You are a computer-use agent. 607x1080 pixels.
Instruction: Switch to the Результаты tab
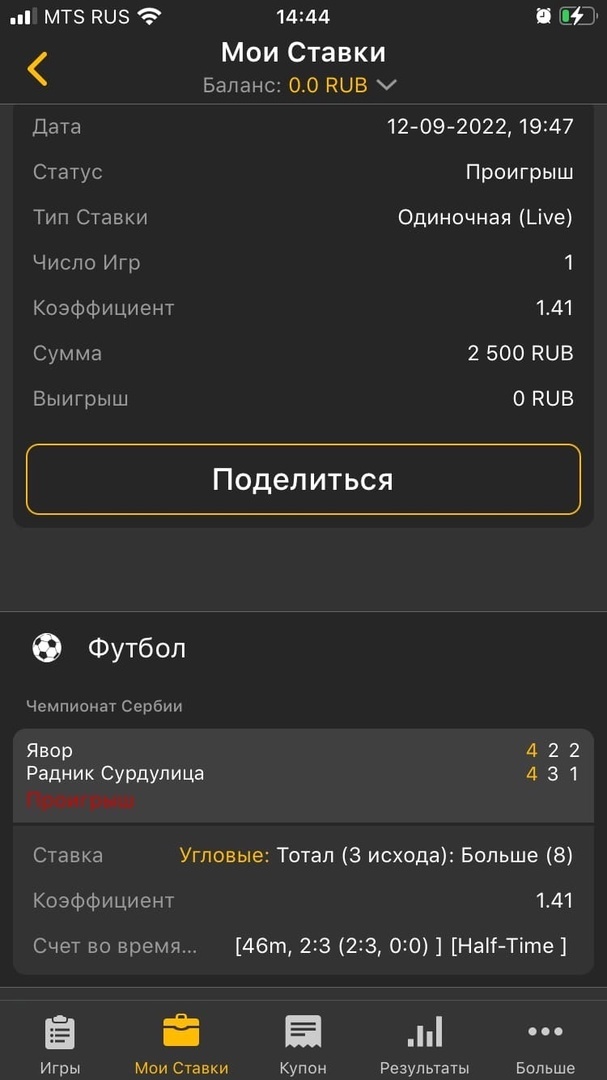[x=424, y=1043]
